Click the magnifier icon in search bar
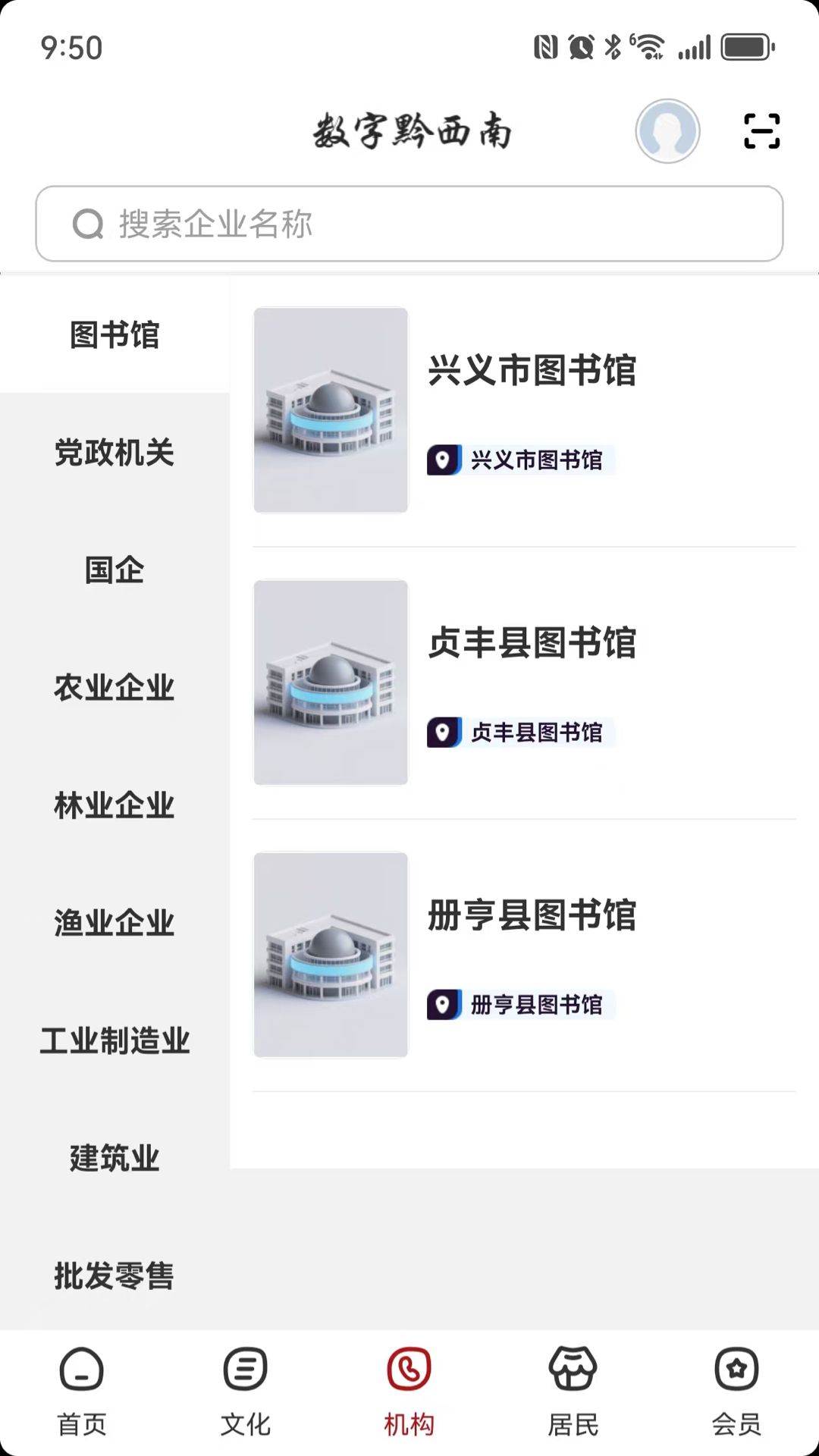 click(88, 224)
